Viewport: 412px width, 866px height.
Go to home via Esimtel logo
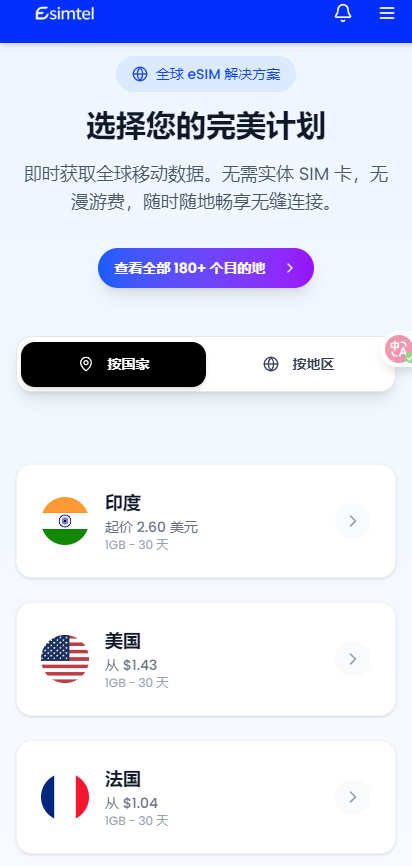[x=65, y=13]
